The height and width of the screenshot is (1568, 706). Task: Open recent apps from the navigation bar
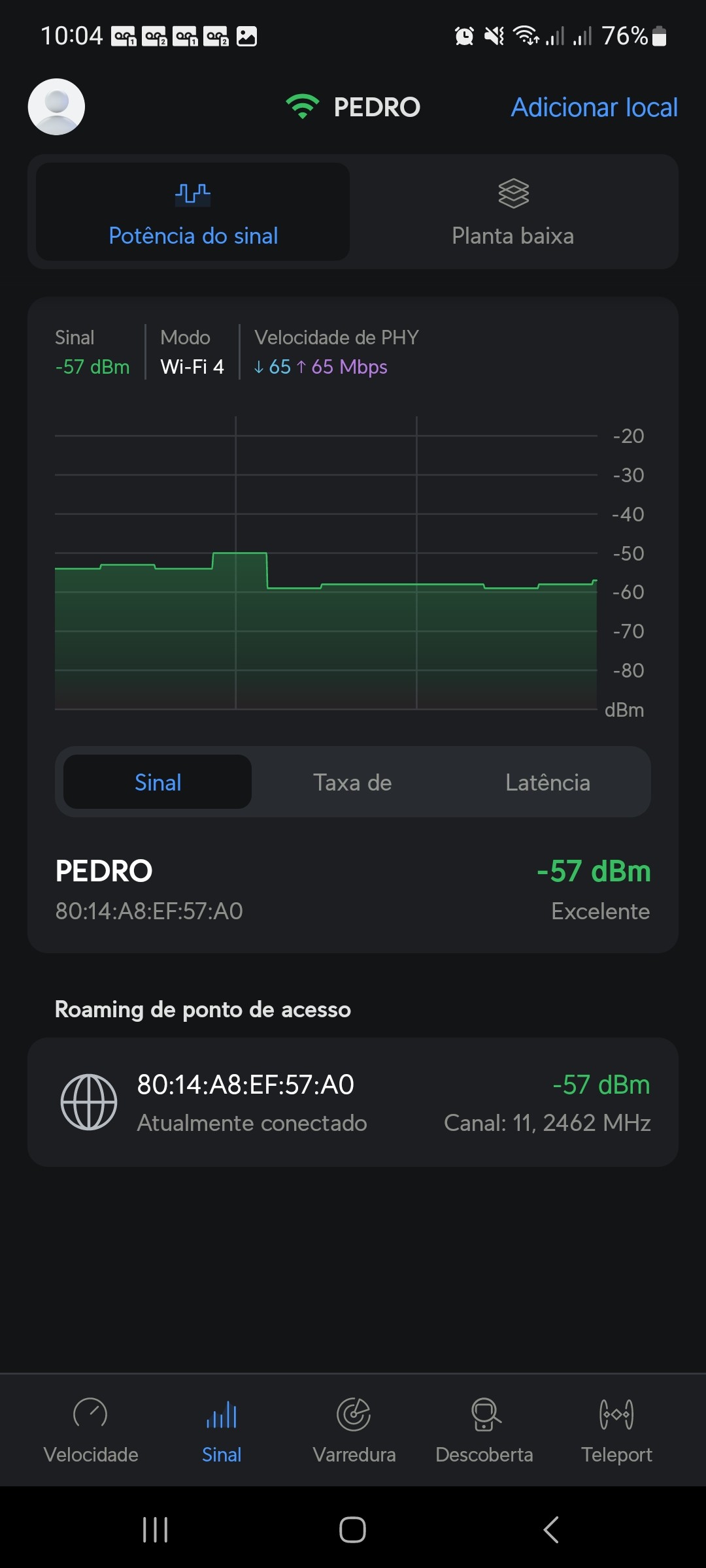pos(155,1529)
